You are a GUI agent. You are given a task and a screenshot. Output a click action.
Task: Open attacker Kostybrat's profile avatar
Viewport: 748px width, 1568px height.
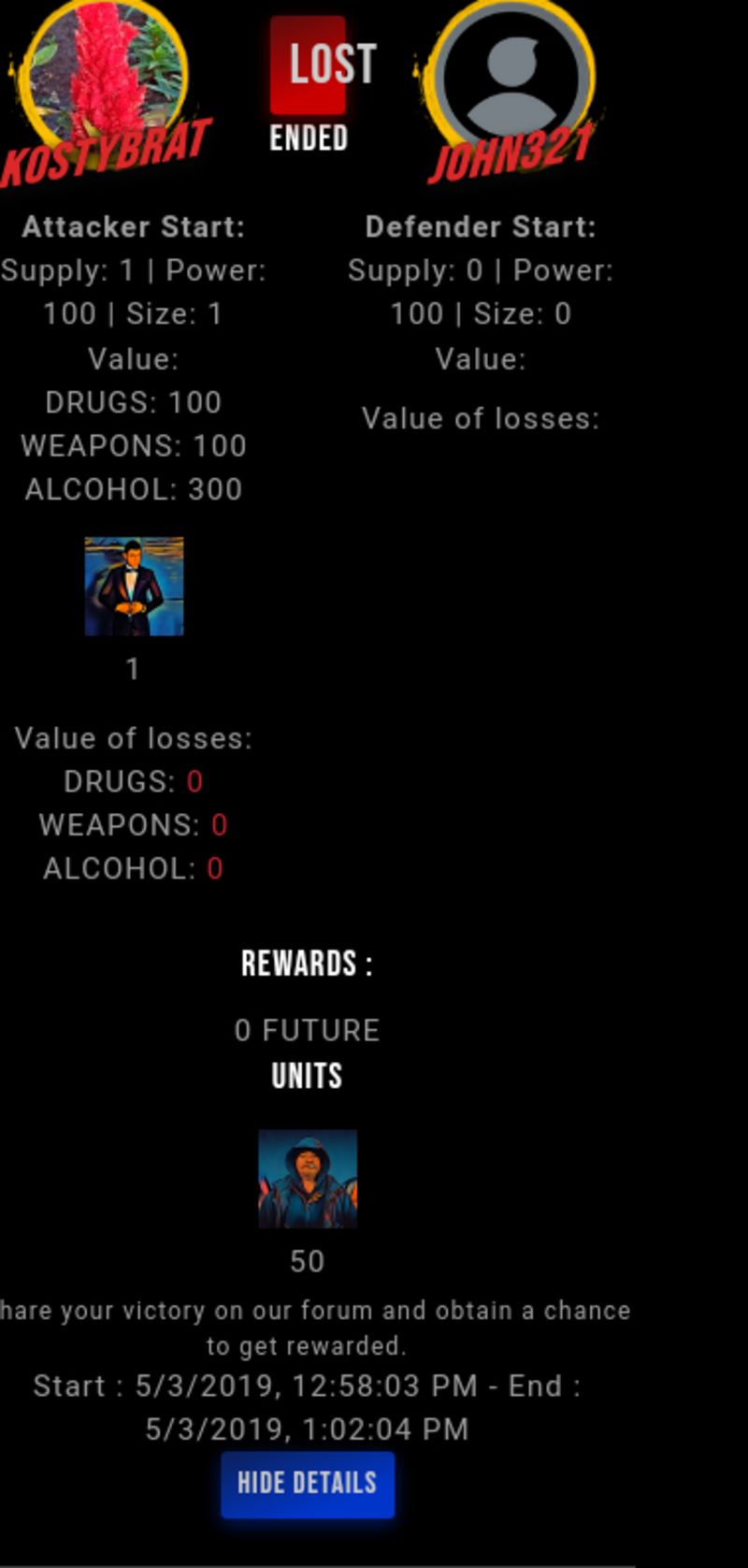[105, 73]
